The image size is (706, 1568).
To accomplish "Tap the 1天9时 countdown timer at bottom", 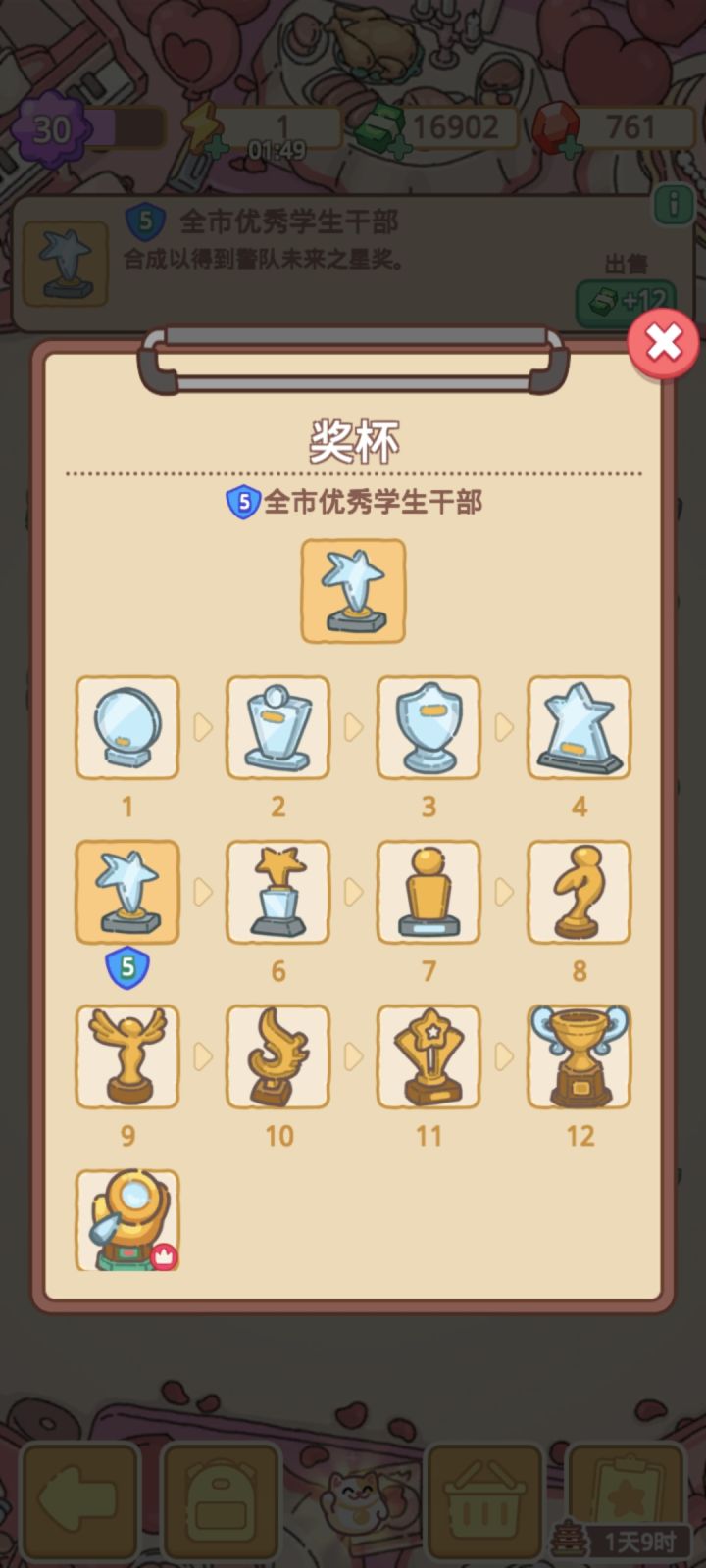I will (638, 1541).
